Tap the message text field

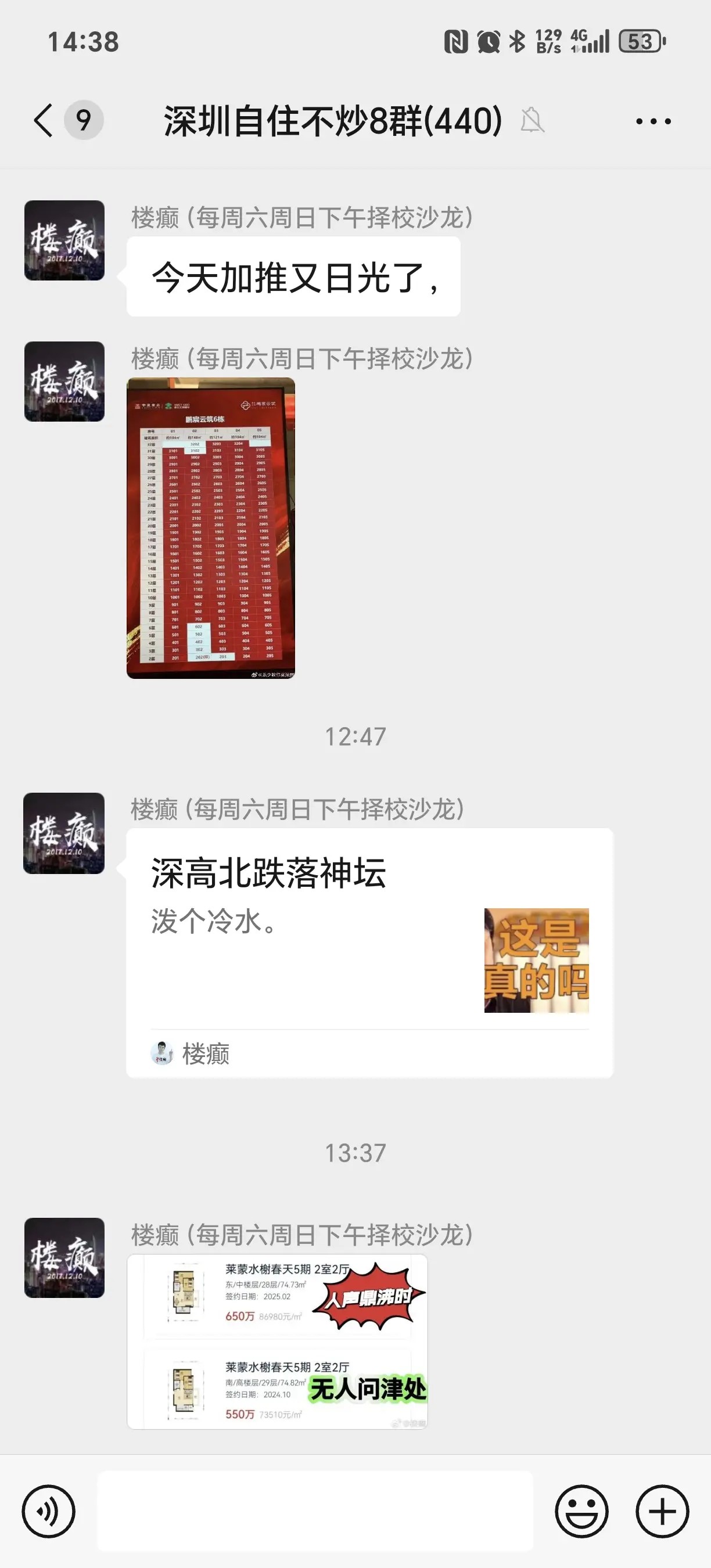tap(315, 1512)
